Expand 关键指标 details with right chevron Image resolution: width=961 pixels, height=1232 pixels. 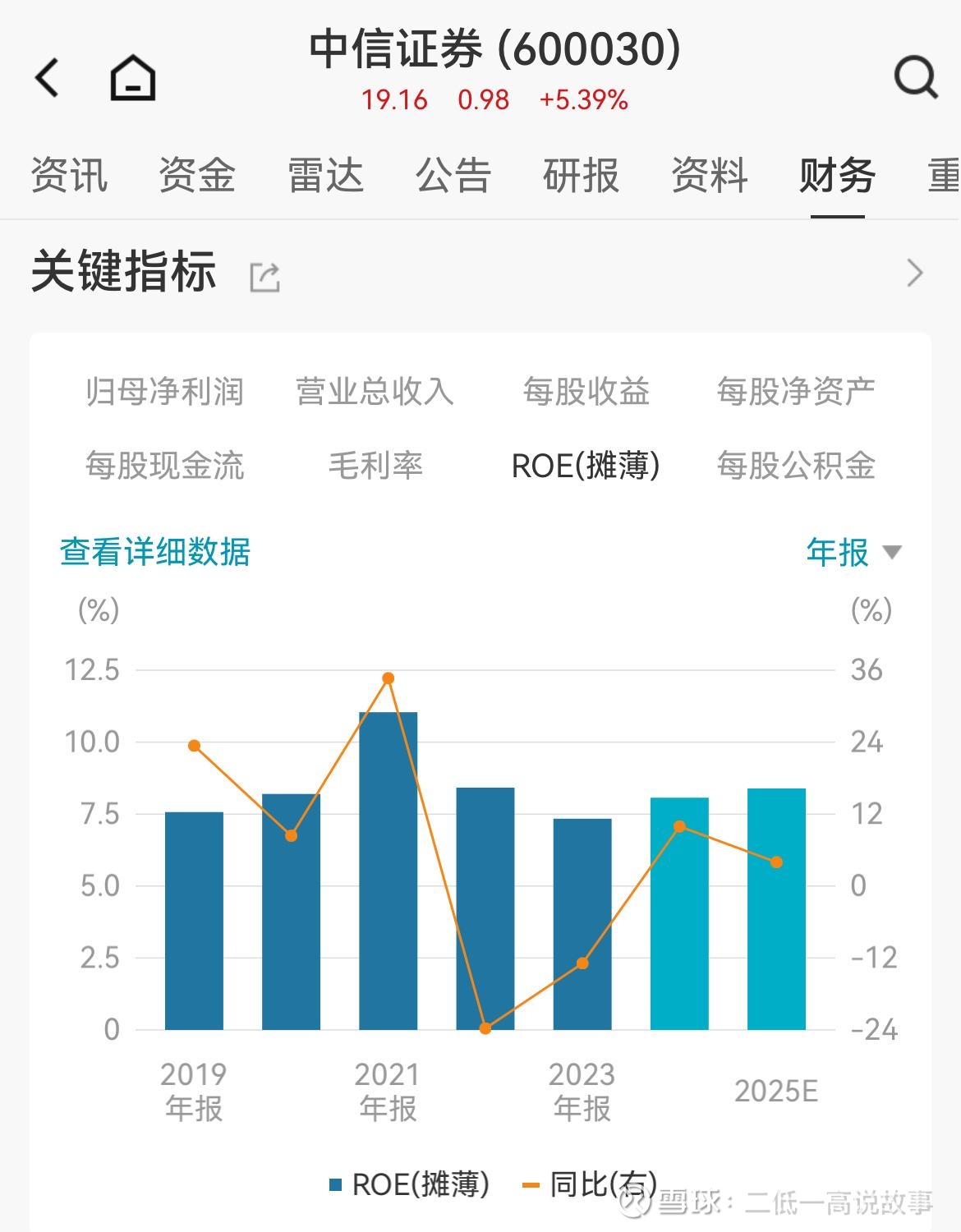[x=917, y=271]
